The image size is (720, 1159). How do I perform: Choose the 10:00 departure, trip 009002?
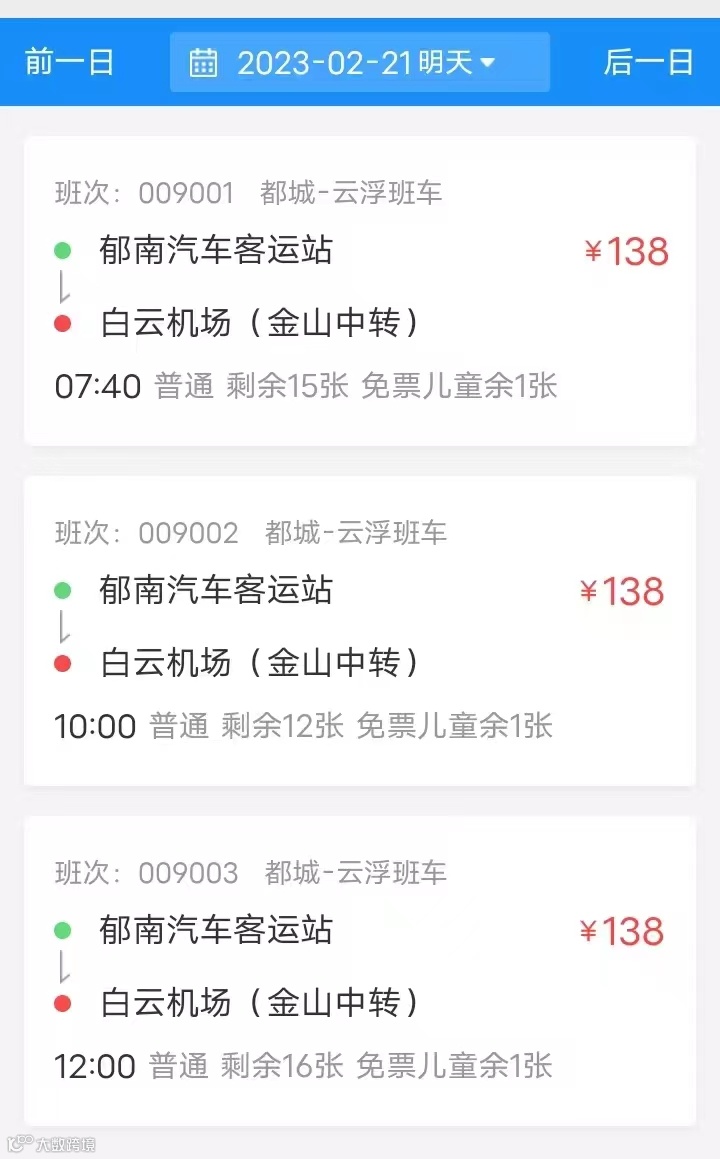(359, 631)
